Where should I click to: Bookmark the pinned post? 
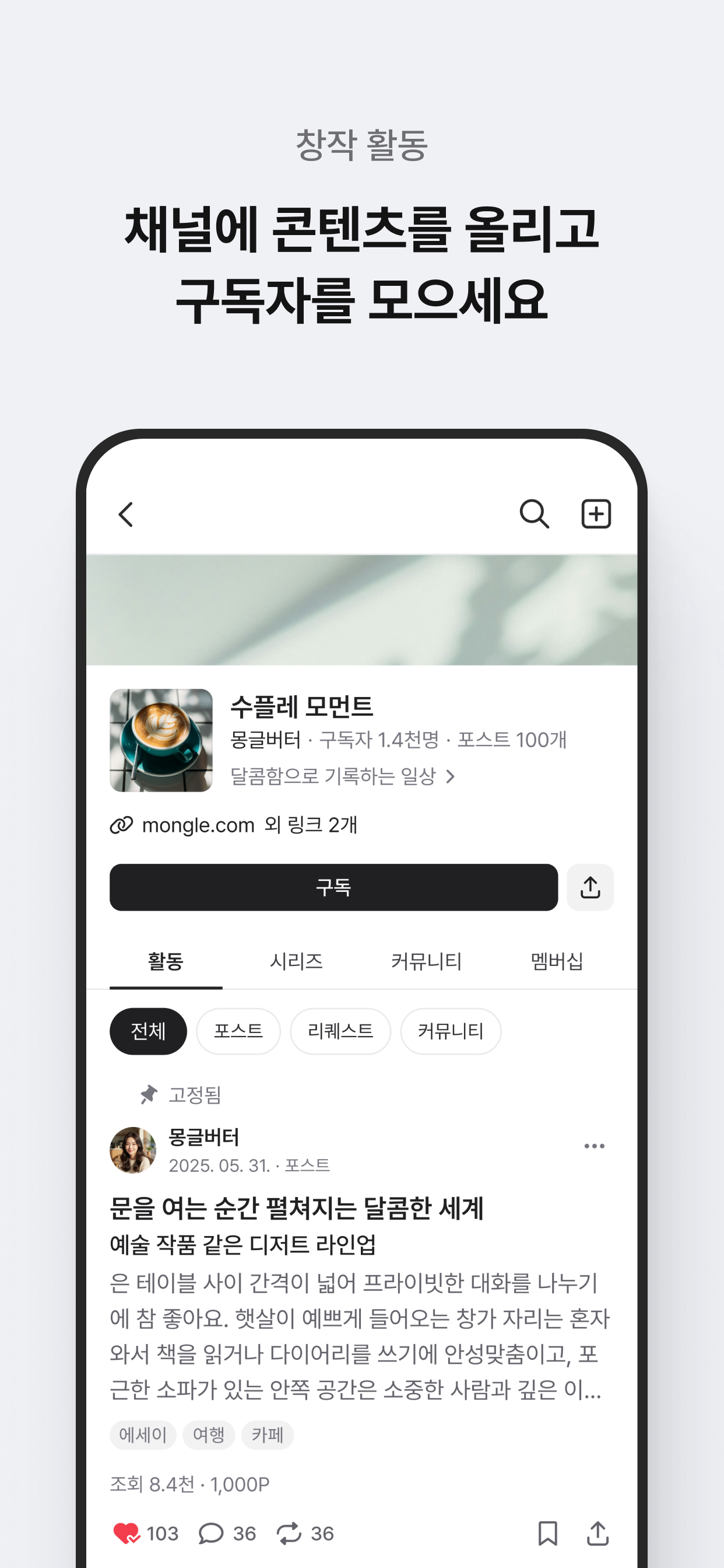(548, 1534)
